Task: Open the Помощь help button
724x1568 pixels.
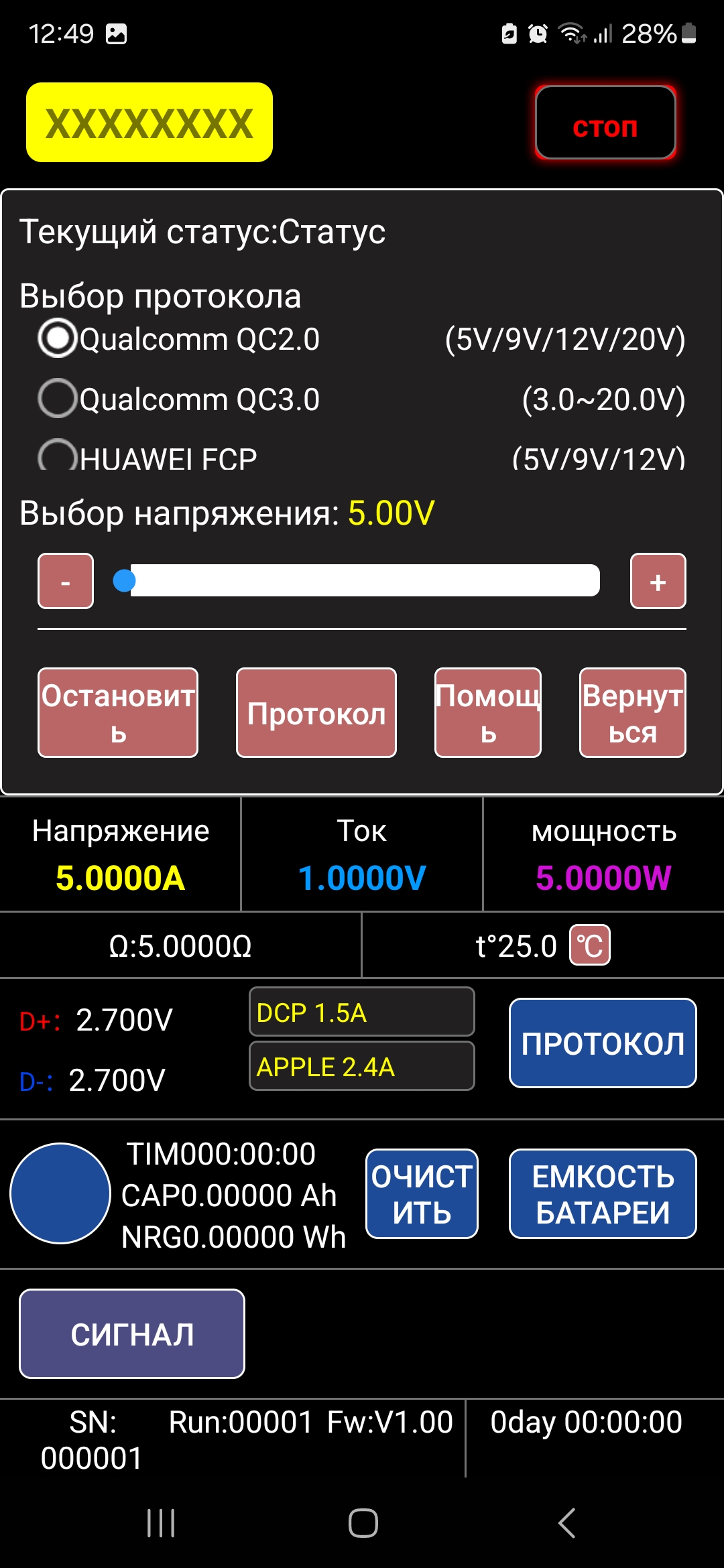Action: 487,712
